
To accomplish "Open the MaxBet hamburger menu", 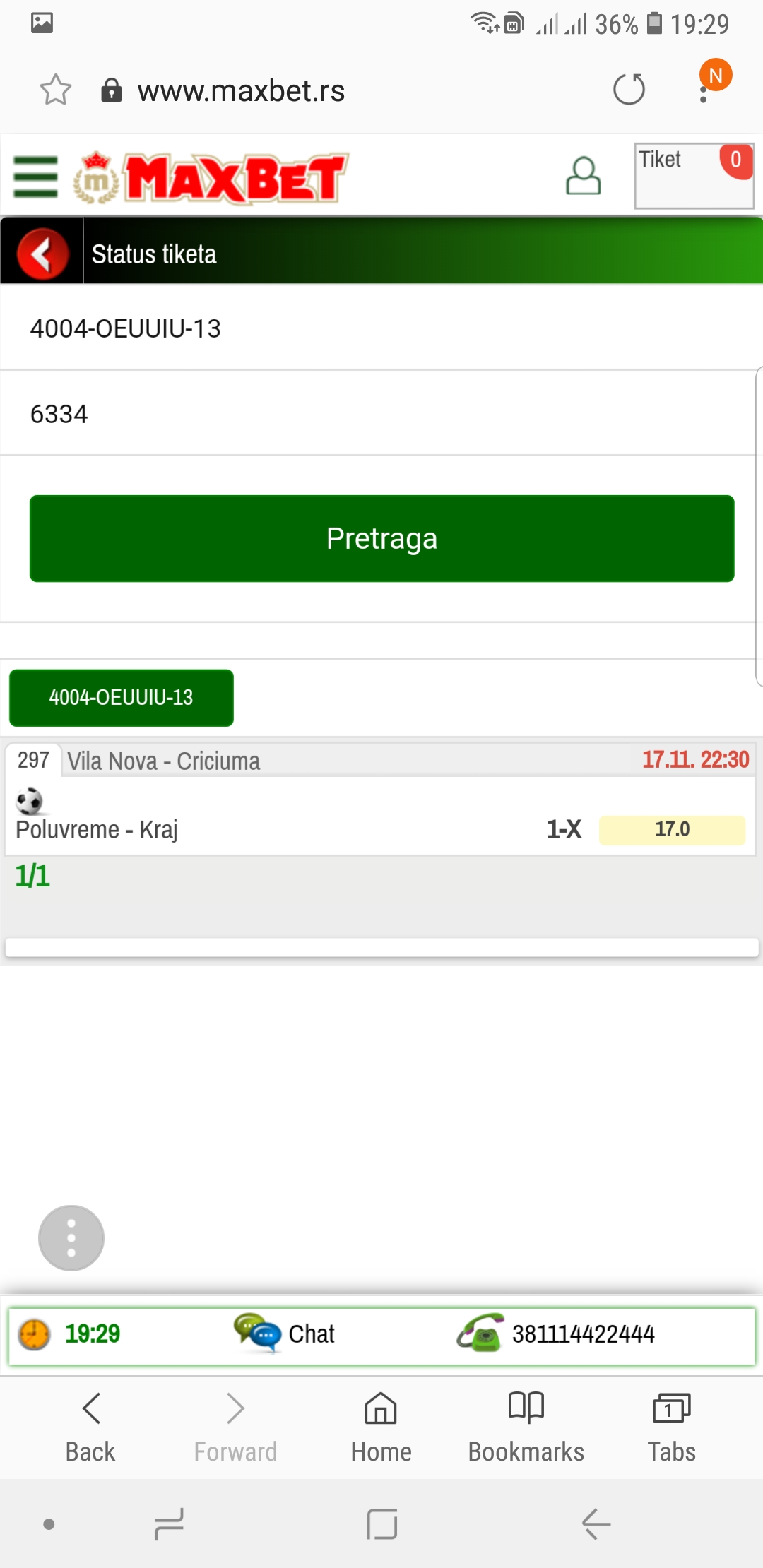I will (35, 177).
